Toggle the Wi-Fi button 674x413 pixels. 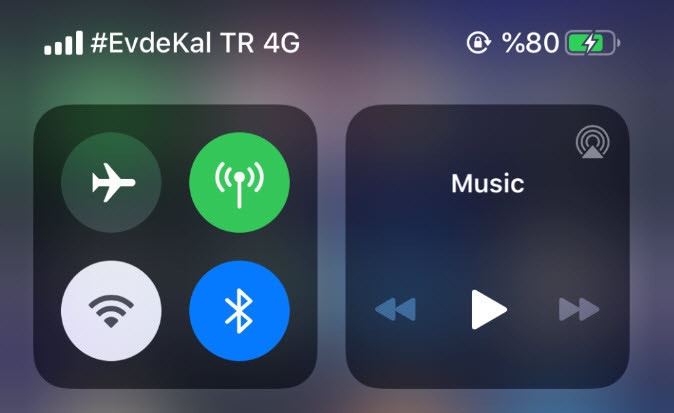[111, 312]
